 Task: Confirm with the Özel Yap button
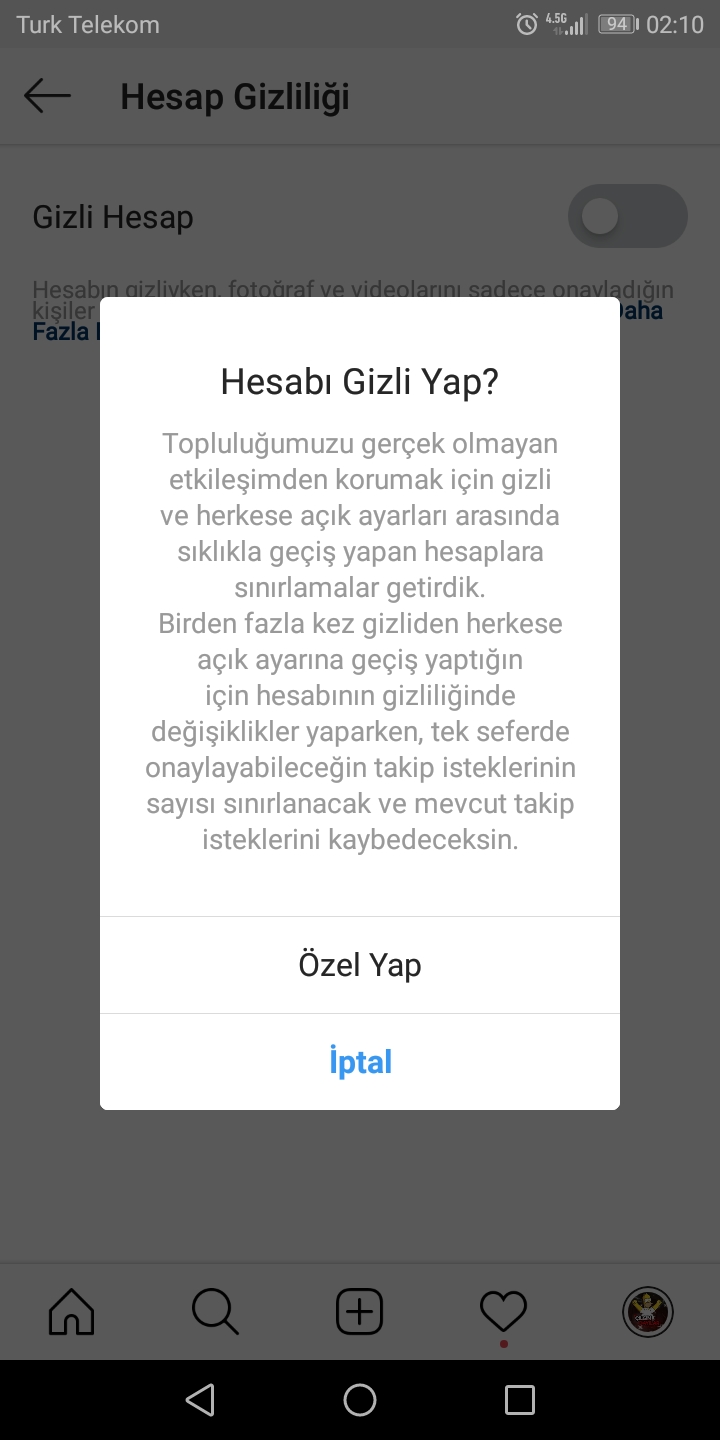point(360,965)
